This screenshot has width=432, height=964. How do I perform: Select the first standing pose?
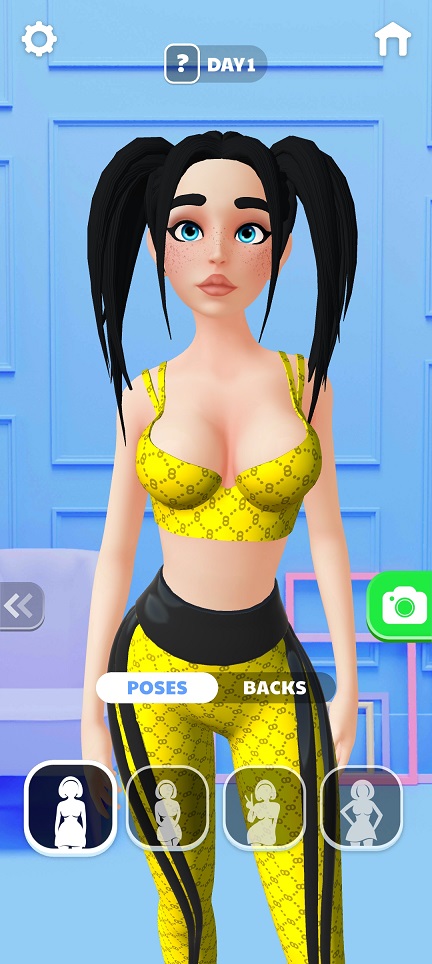click(70, 808)
